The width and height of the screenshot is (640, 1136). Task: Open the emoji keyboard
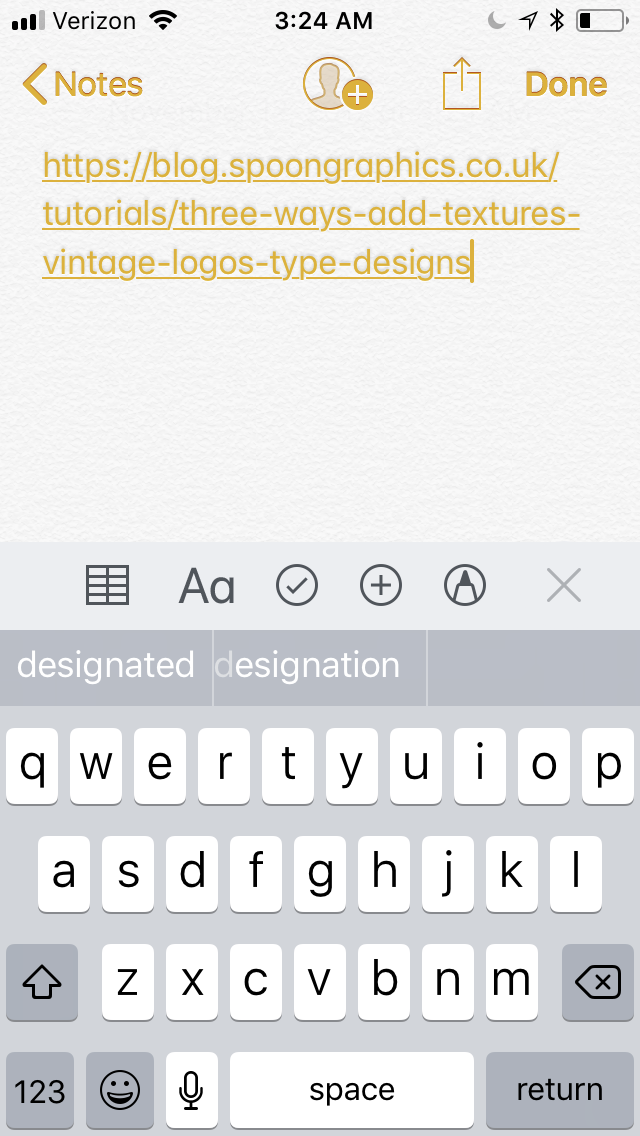click(x=120, y=1090)
